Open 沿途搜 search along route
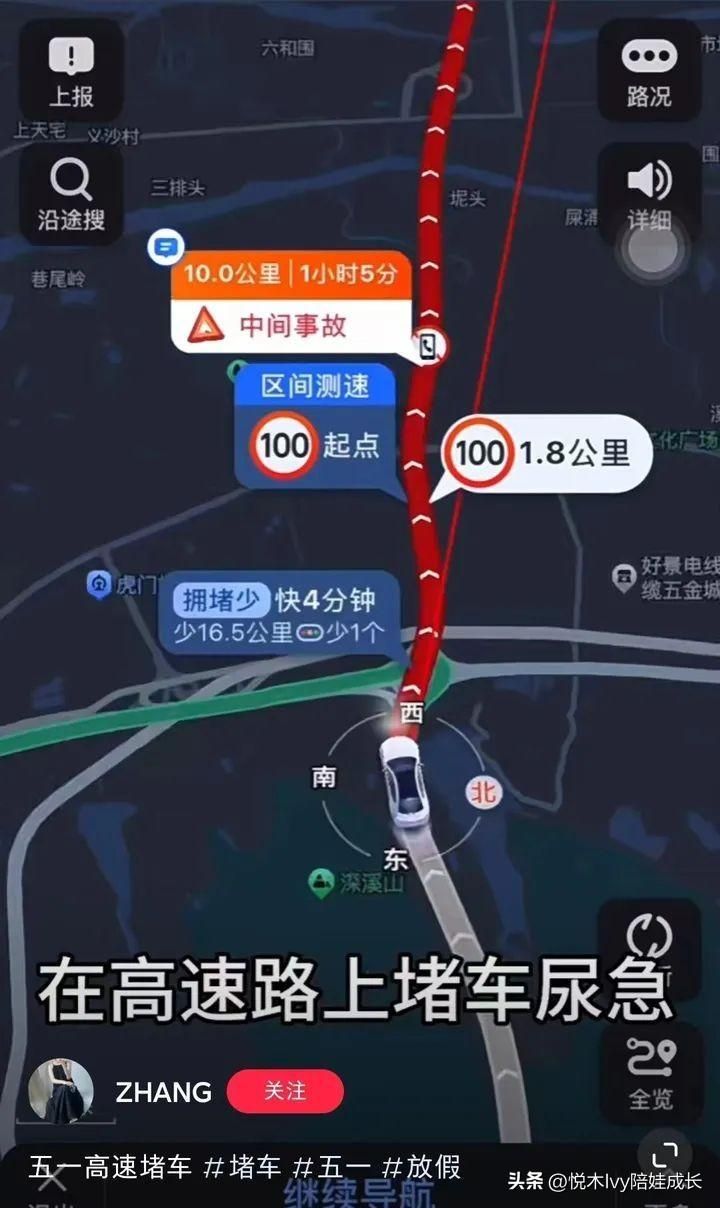 coord(71,196)
